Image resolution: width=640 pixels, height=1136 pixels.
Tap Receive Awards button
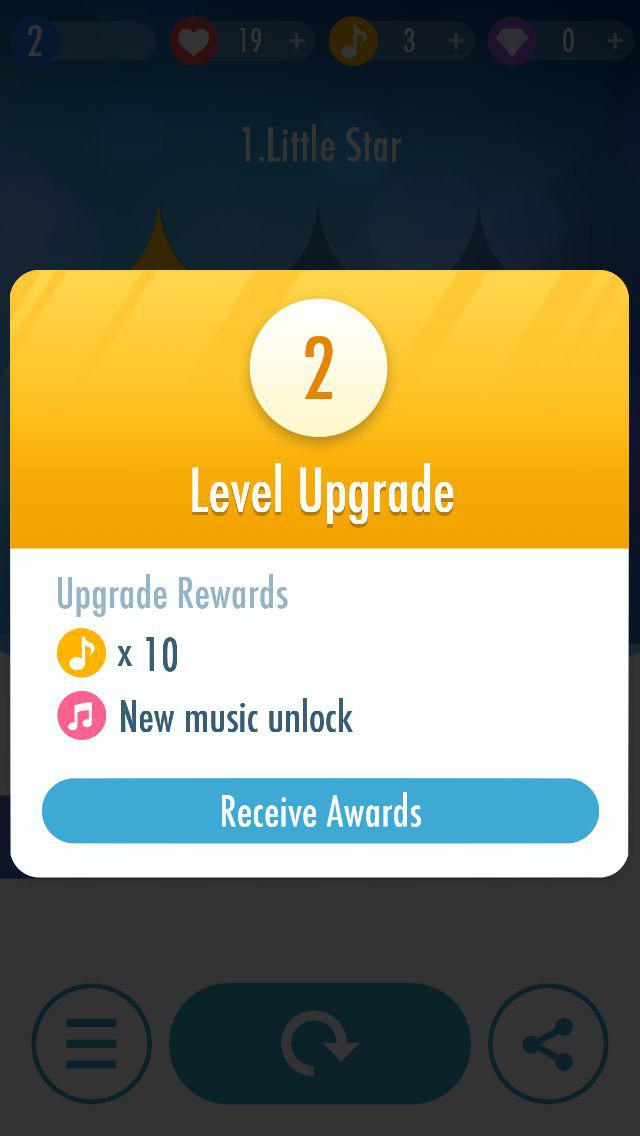click(320, 811)
